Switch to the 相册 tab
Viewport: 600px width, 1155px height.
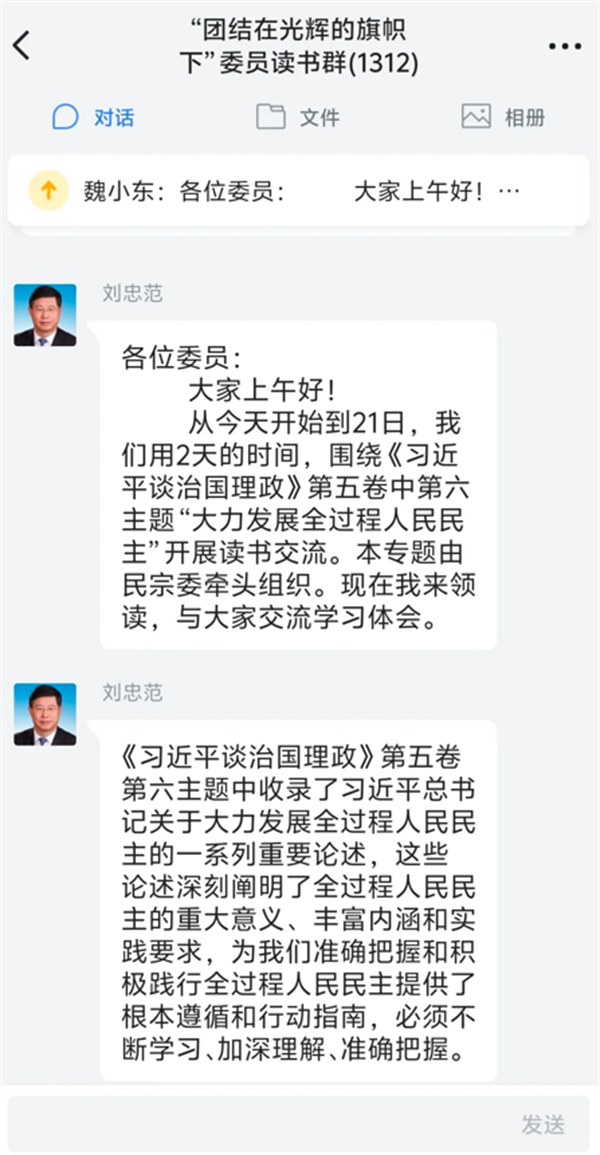[x=503, y=118]
